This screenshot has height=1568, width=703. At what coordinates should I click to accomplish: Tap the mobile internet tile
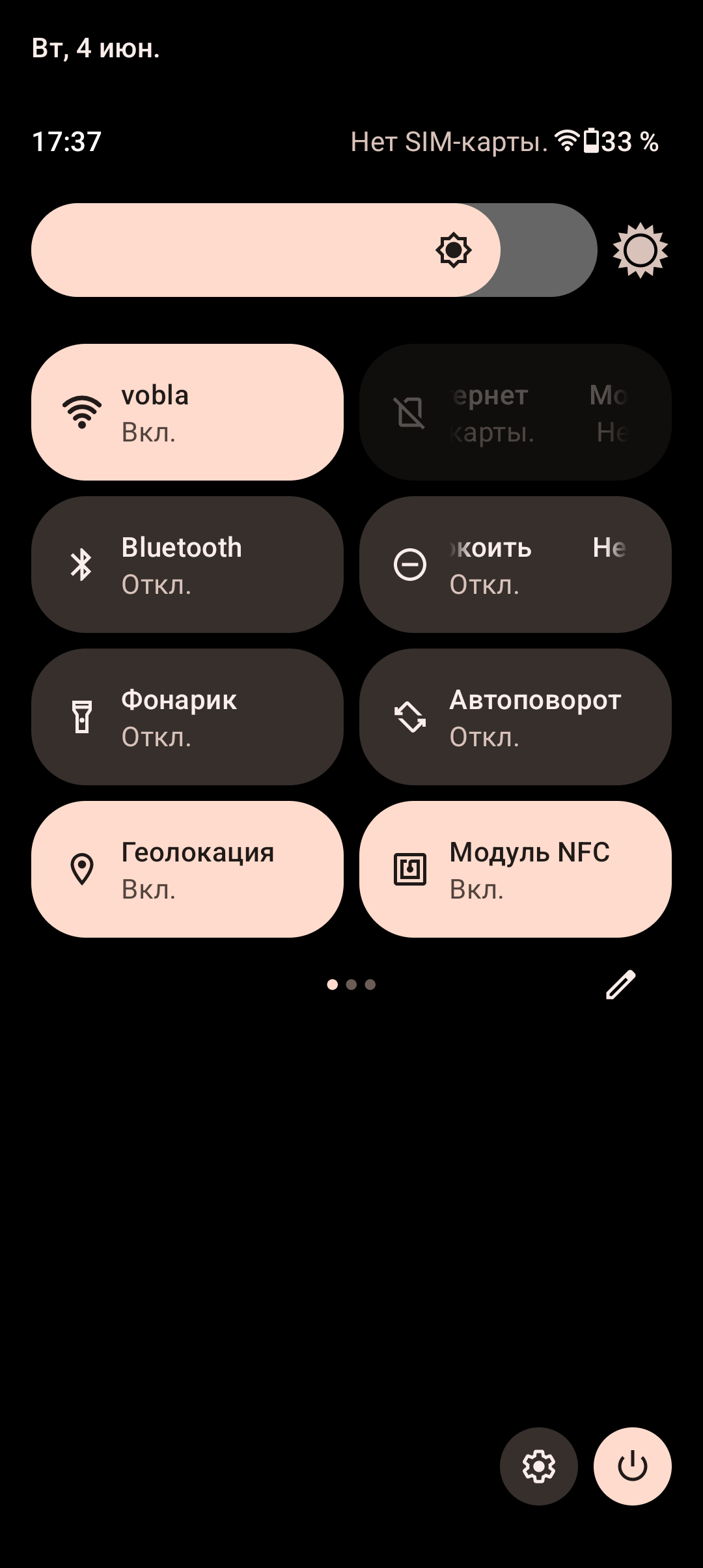(x=516, y=412)
